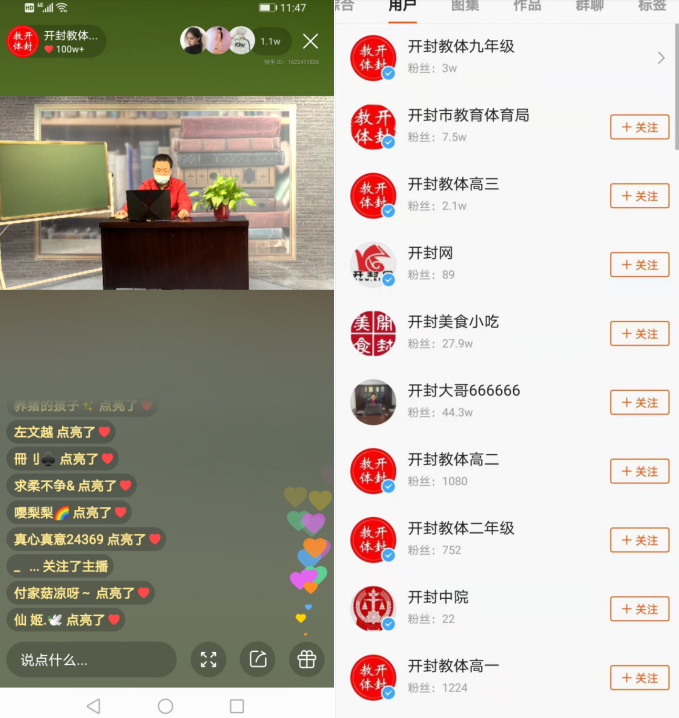Viewport: 679px width, 718px height.
Task: Follow 开封市教育体育局
Action: [x=639, y=127]
